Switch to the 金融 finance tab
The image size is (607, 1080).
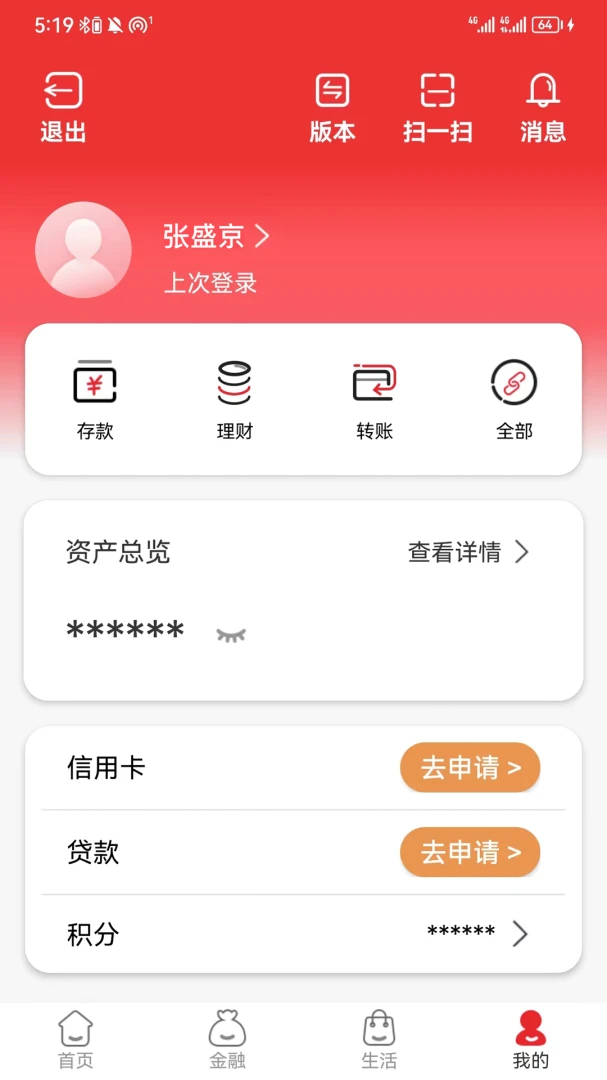tap(227, 1039)
